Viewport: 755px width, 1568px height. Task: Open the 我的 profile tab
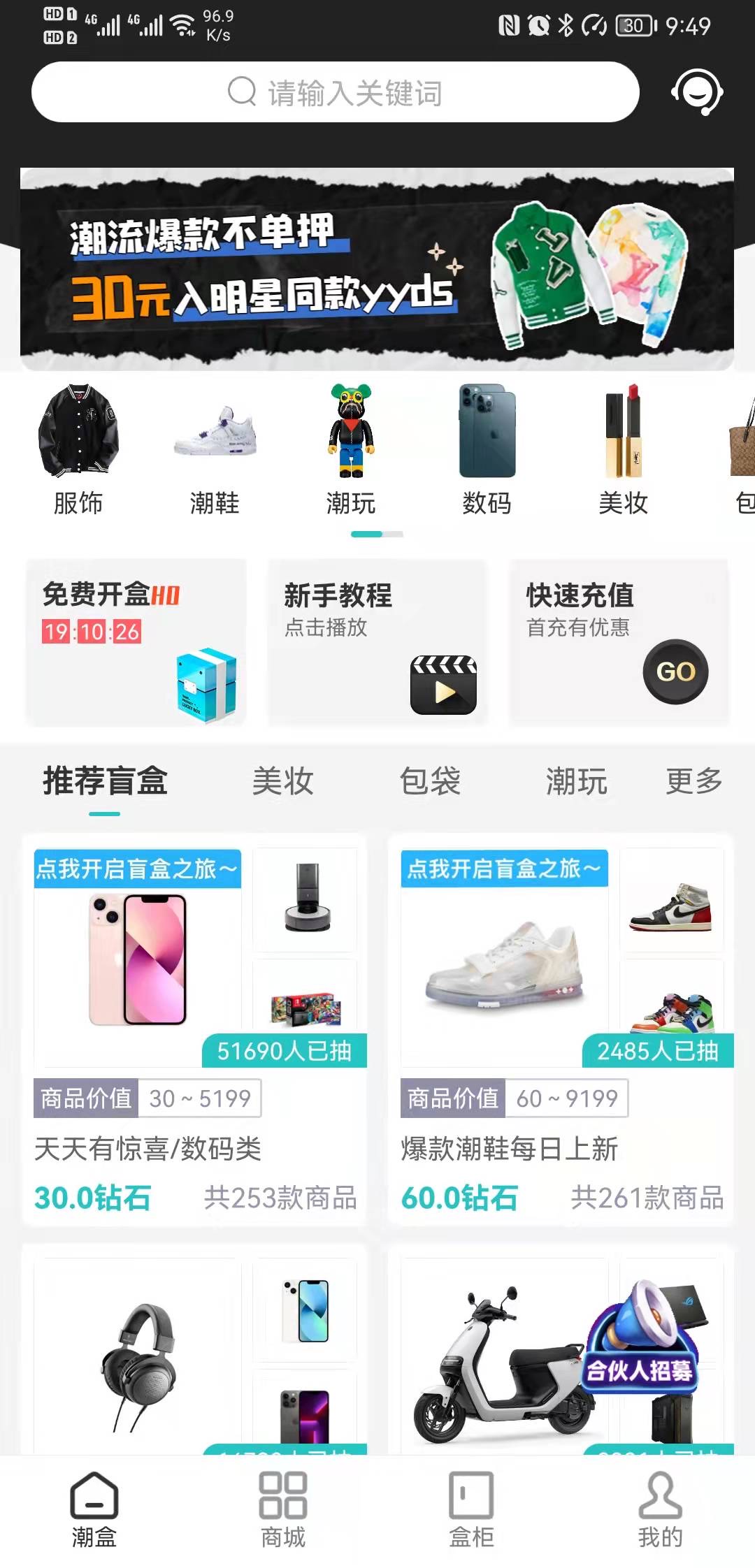[x=660, y=1508]
